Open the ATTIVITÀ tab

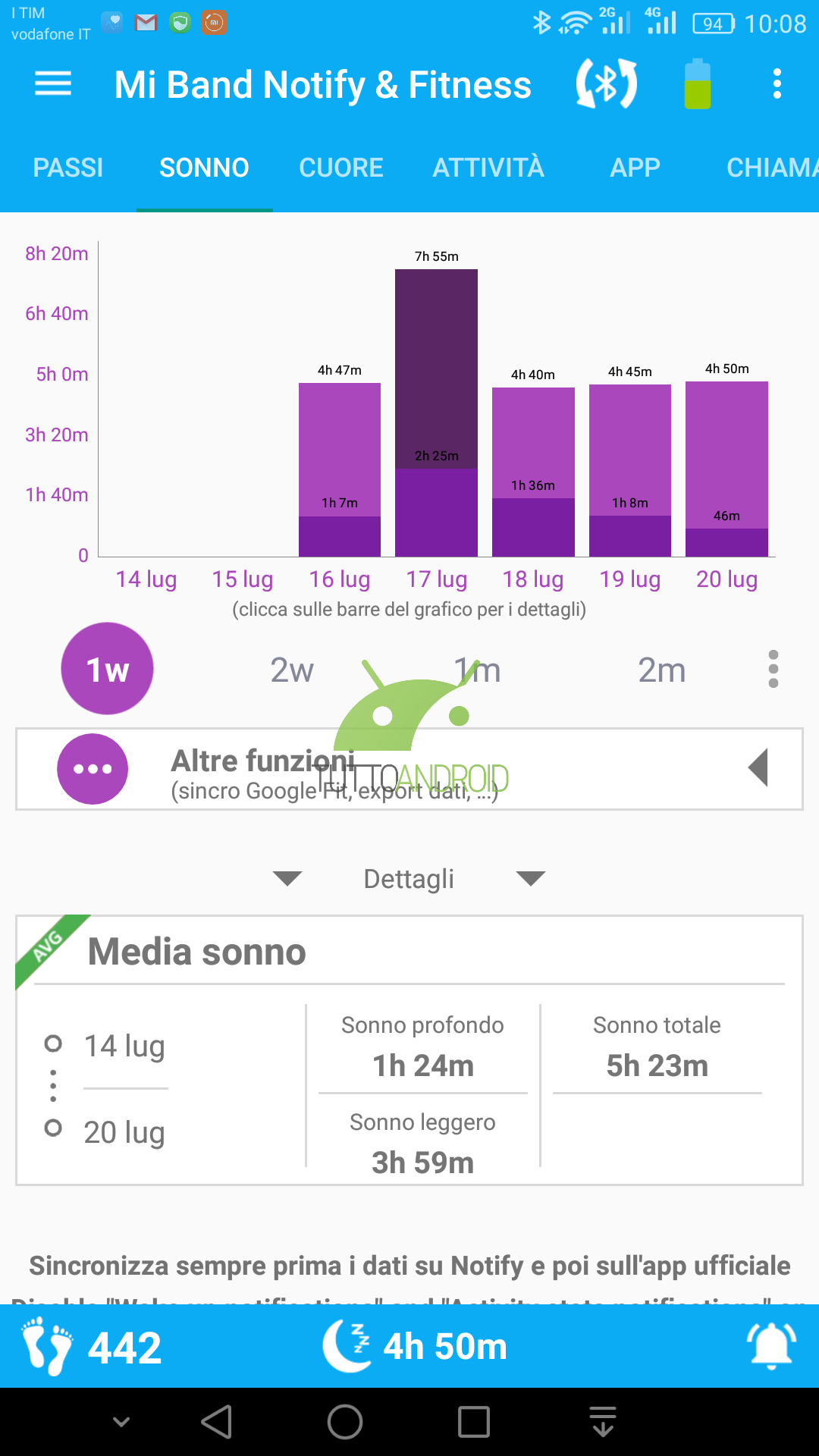tap(488, 168)
